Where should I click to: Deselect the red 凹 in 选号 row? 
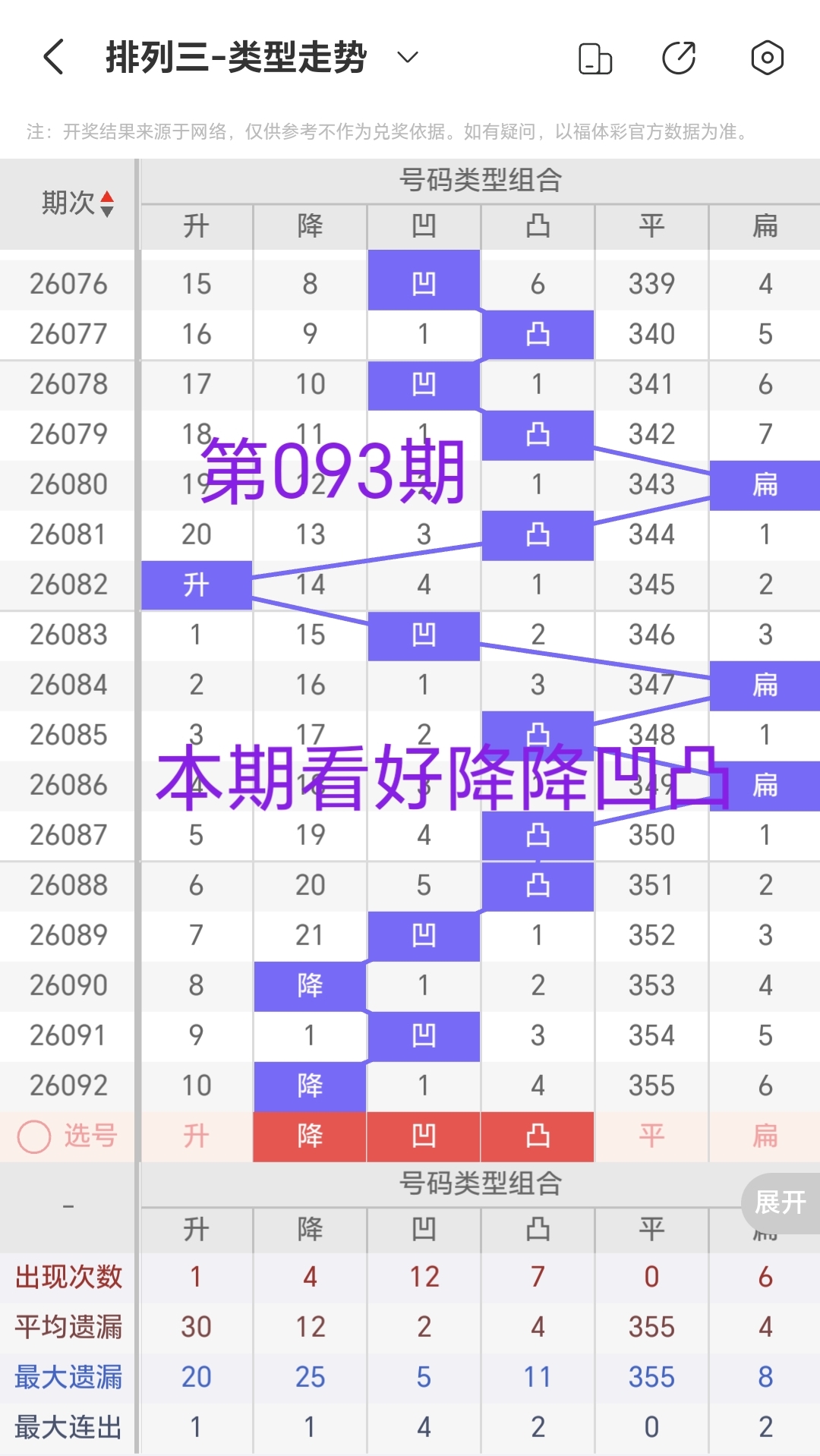click(424, 1136)
